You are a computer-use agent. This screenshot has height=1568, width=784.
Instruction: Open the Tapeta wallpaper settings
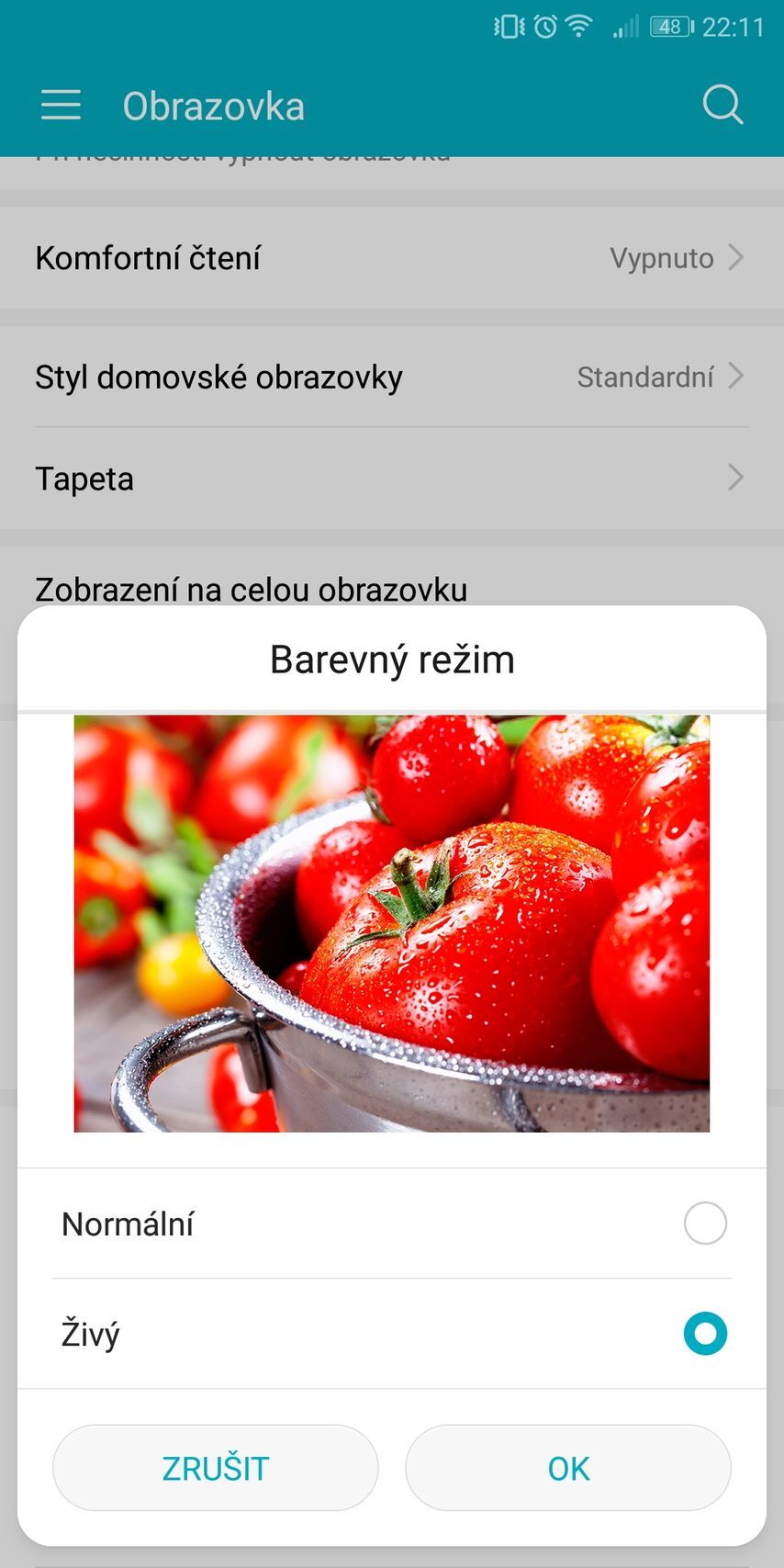[392, 479]
